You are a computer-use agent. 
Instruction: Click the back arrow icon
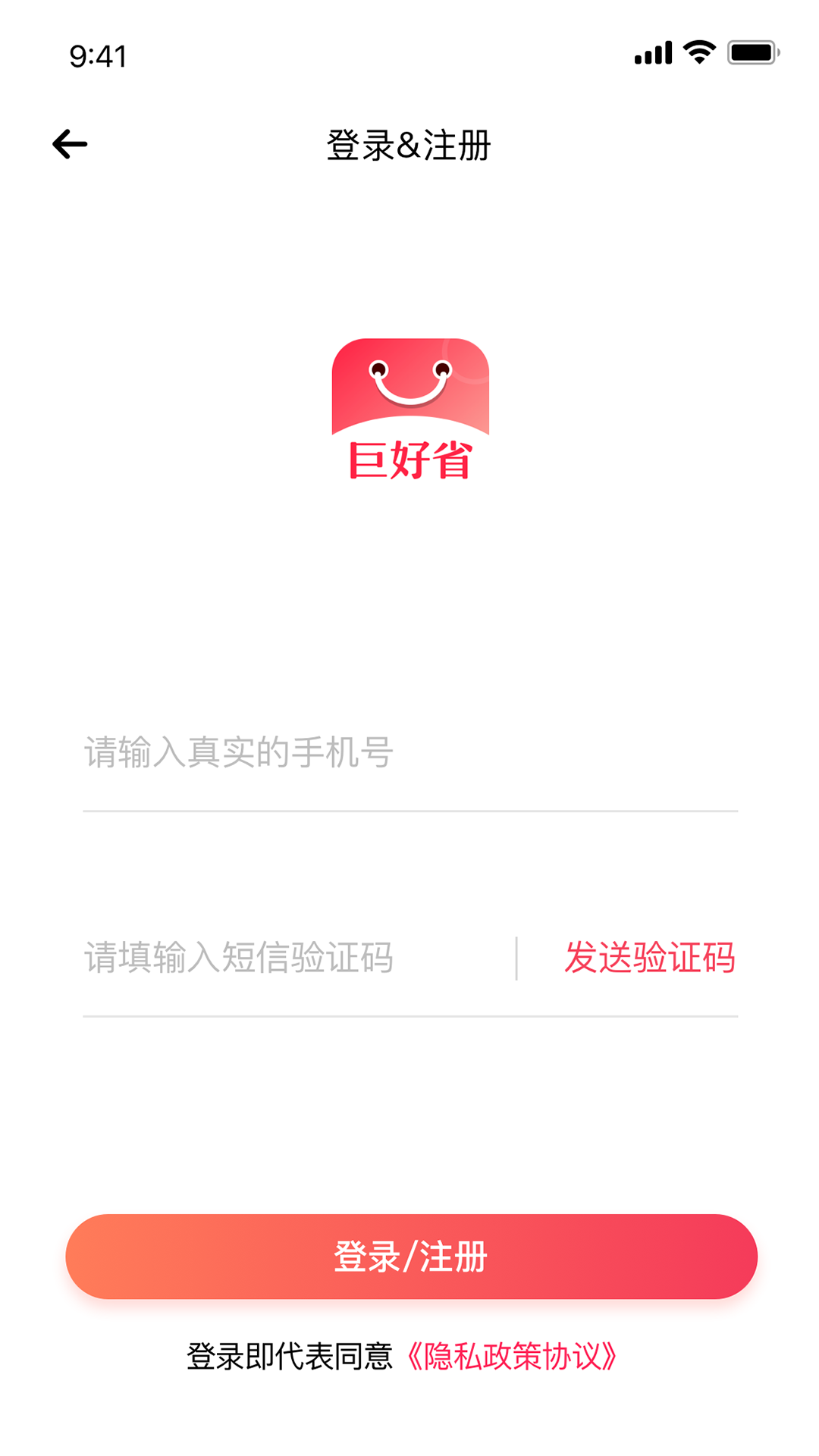(x=70, y=144)
